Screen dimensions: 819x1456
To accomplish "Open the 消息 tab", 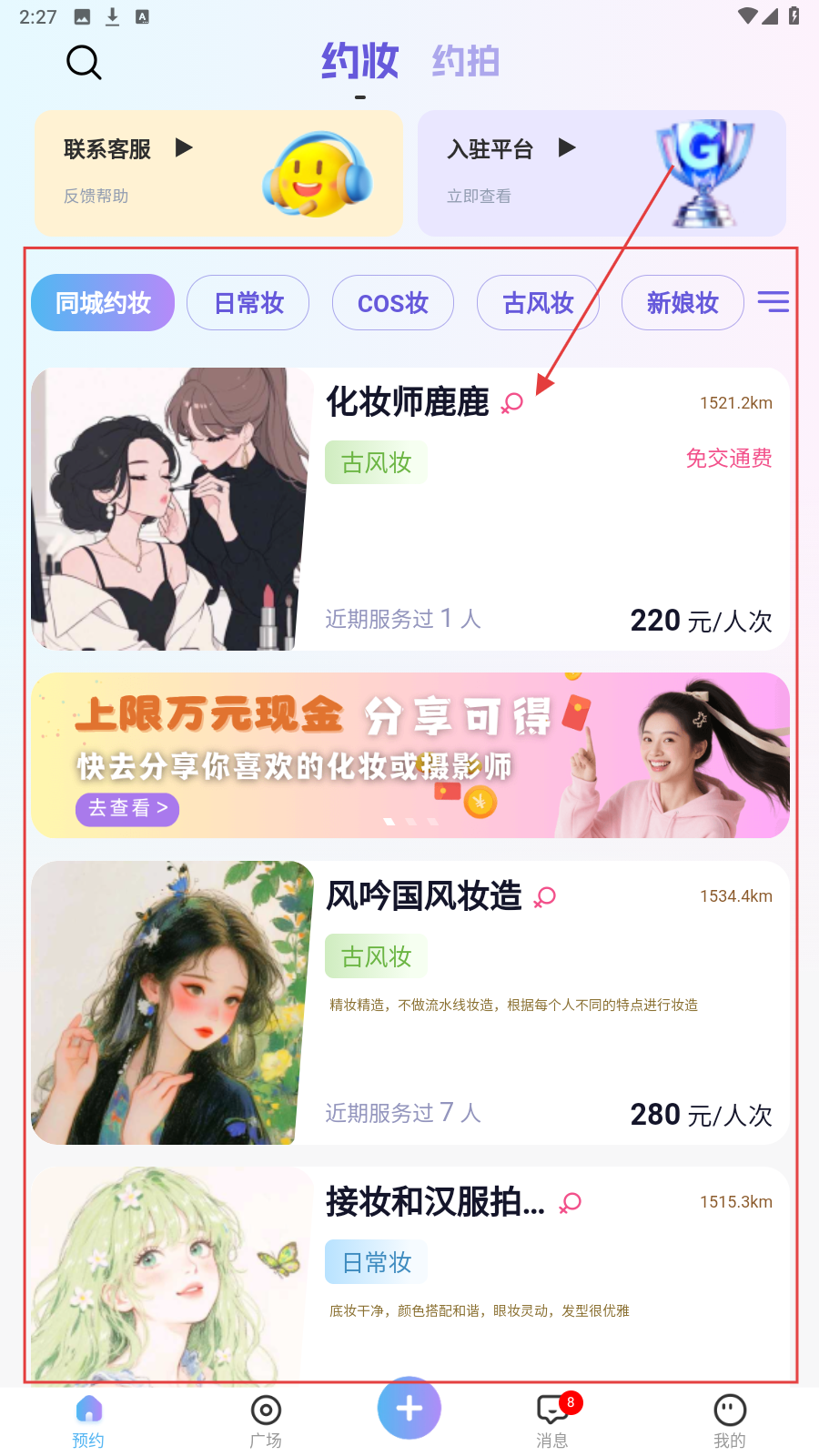I will [552, 1420].
